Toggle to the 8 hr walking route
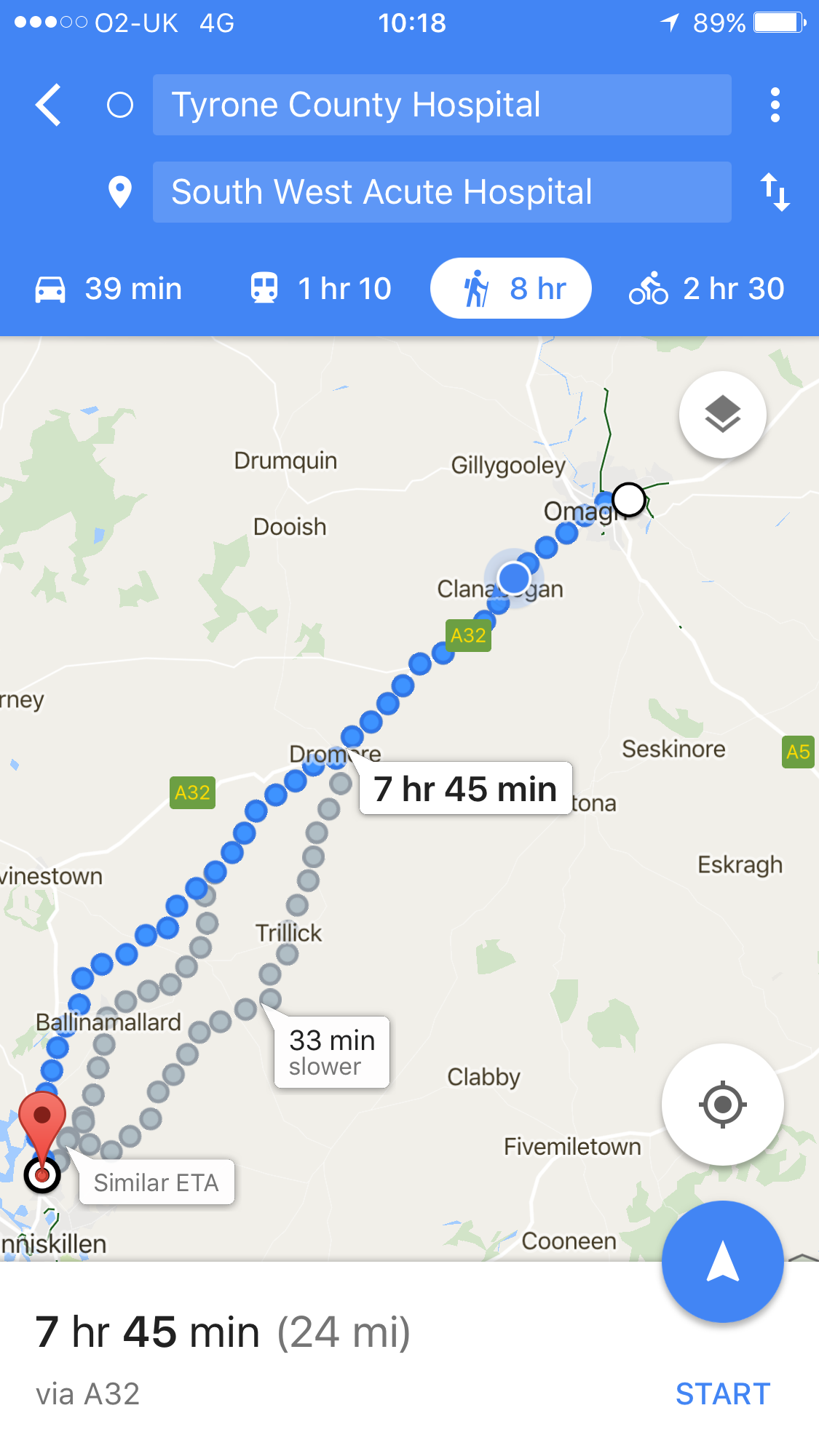 click(x=510, y=287)
